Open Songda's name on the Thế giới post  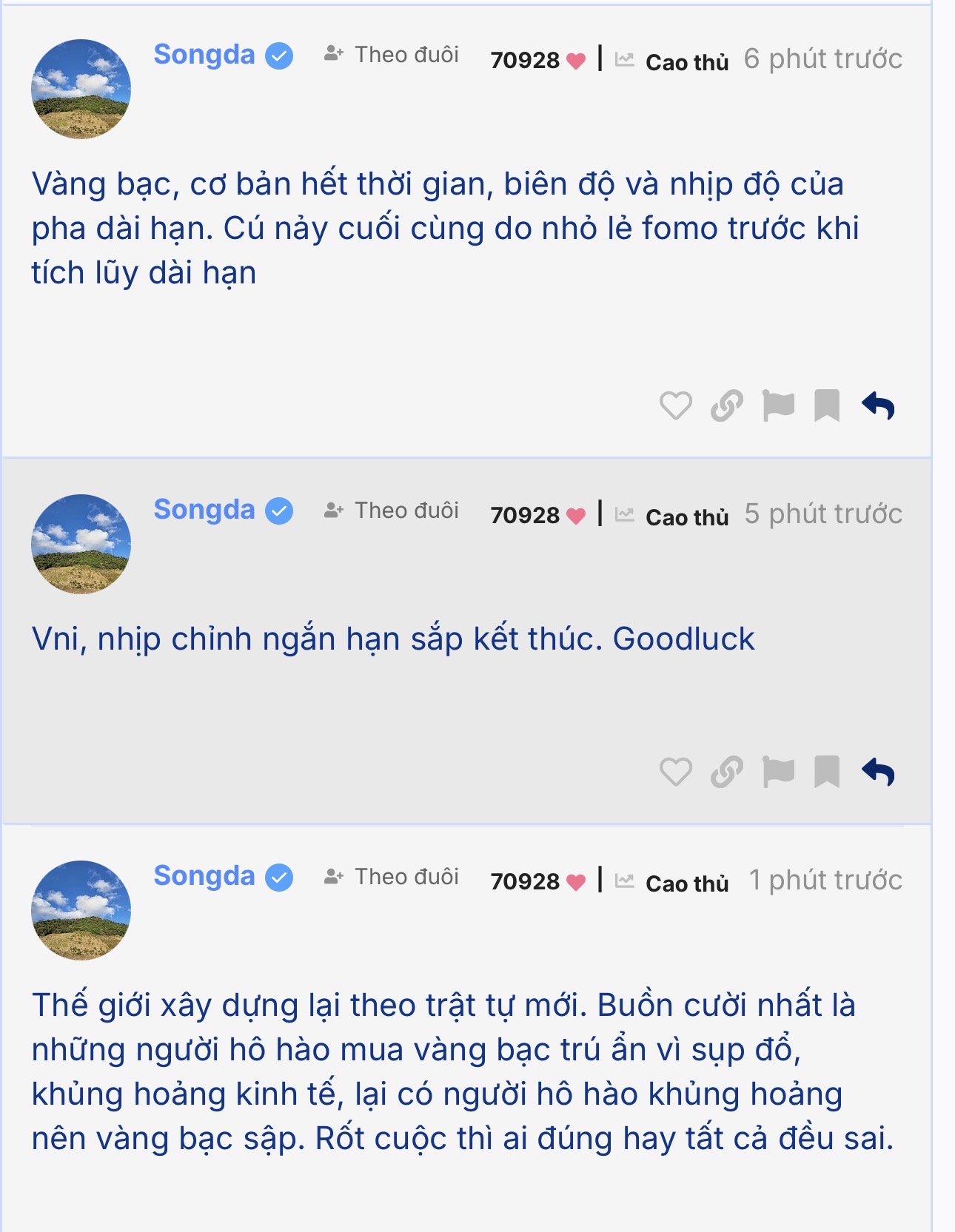point(204,876)
